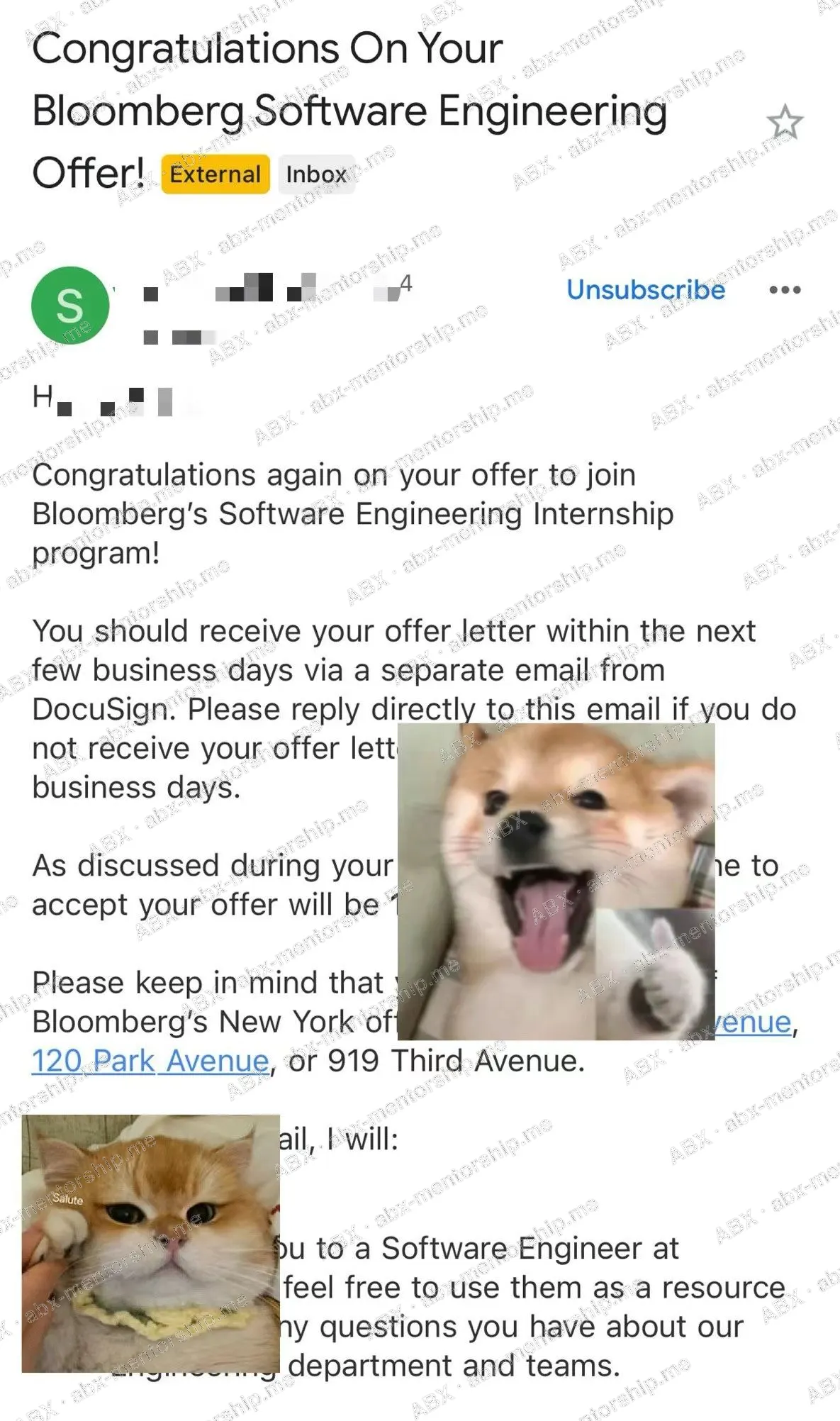Open the sender's green S avatar

70,306
